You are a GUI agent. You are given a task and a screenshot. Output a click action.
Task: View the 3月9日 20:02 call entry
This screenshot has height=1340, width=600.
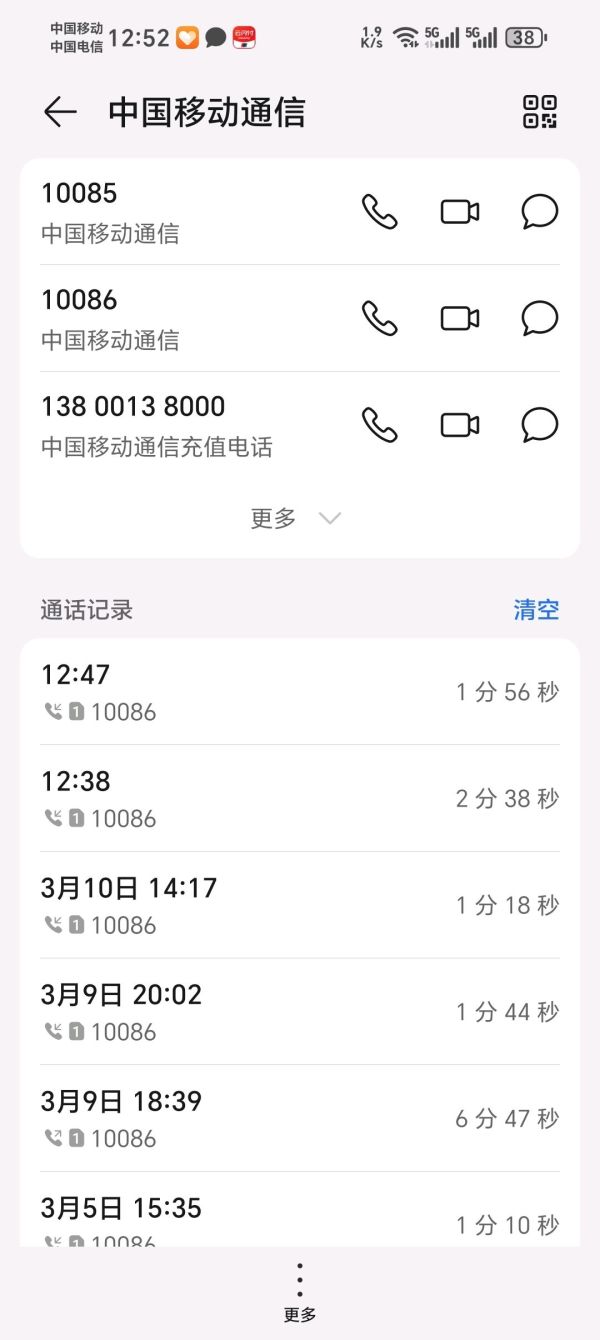tap(300, 1012)
